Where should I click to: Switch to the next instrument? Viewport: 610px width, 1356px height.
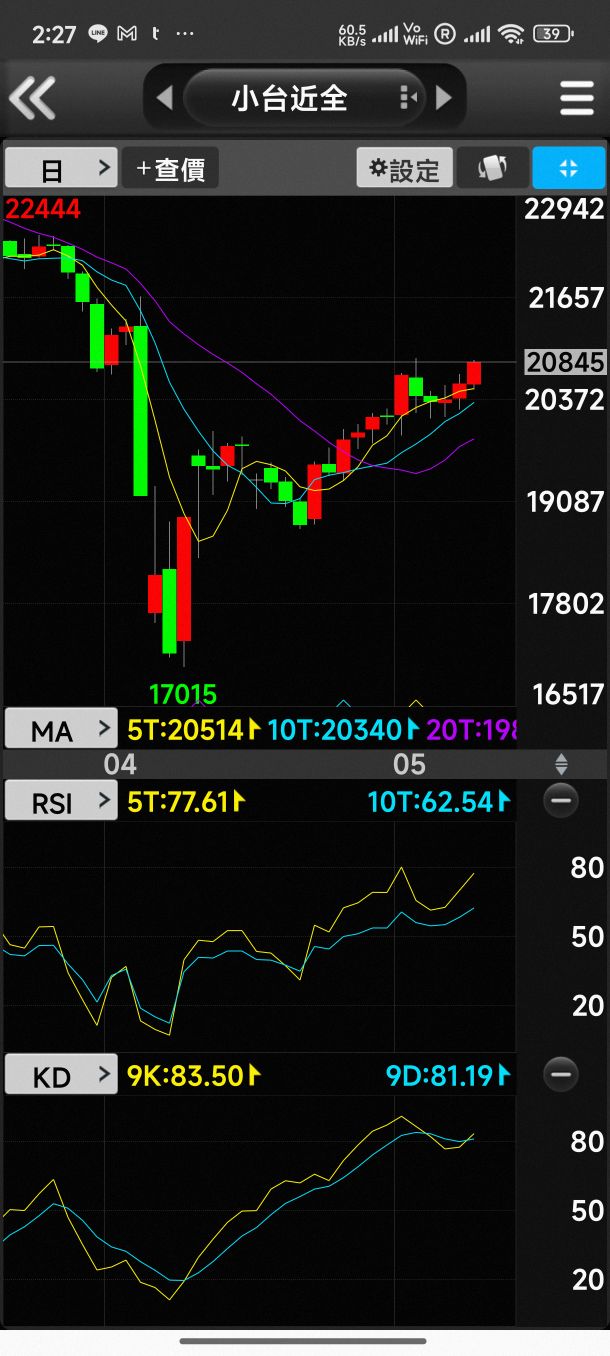(444, 98)
